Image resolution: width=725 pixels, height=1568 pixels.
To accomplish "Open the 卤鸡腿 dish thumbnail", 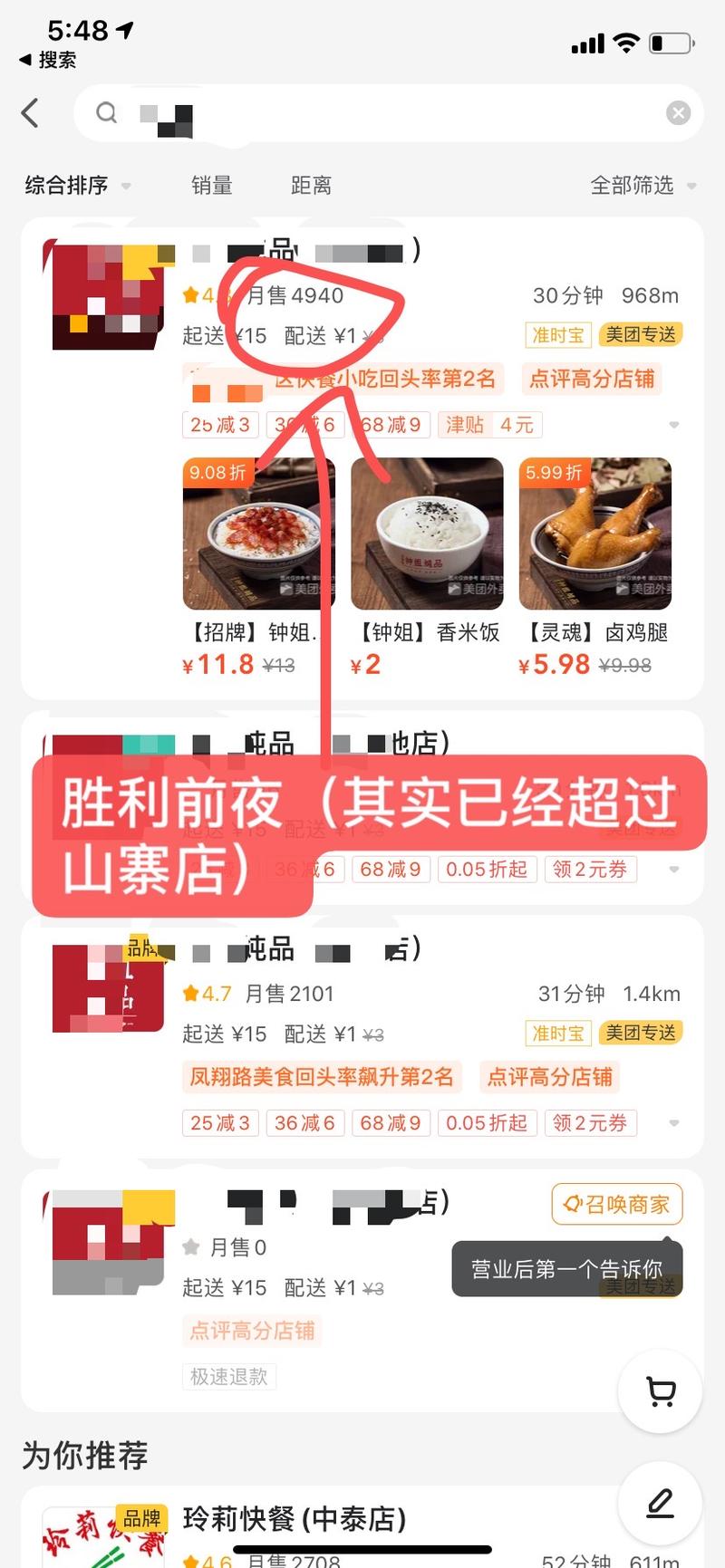I will point(594,533).
